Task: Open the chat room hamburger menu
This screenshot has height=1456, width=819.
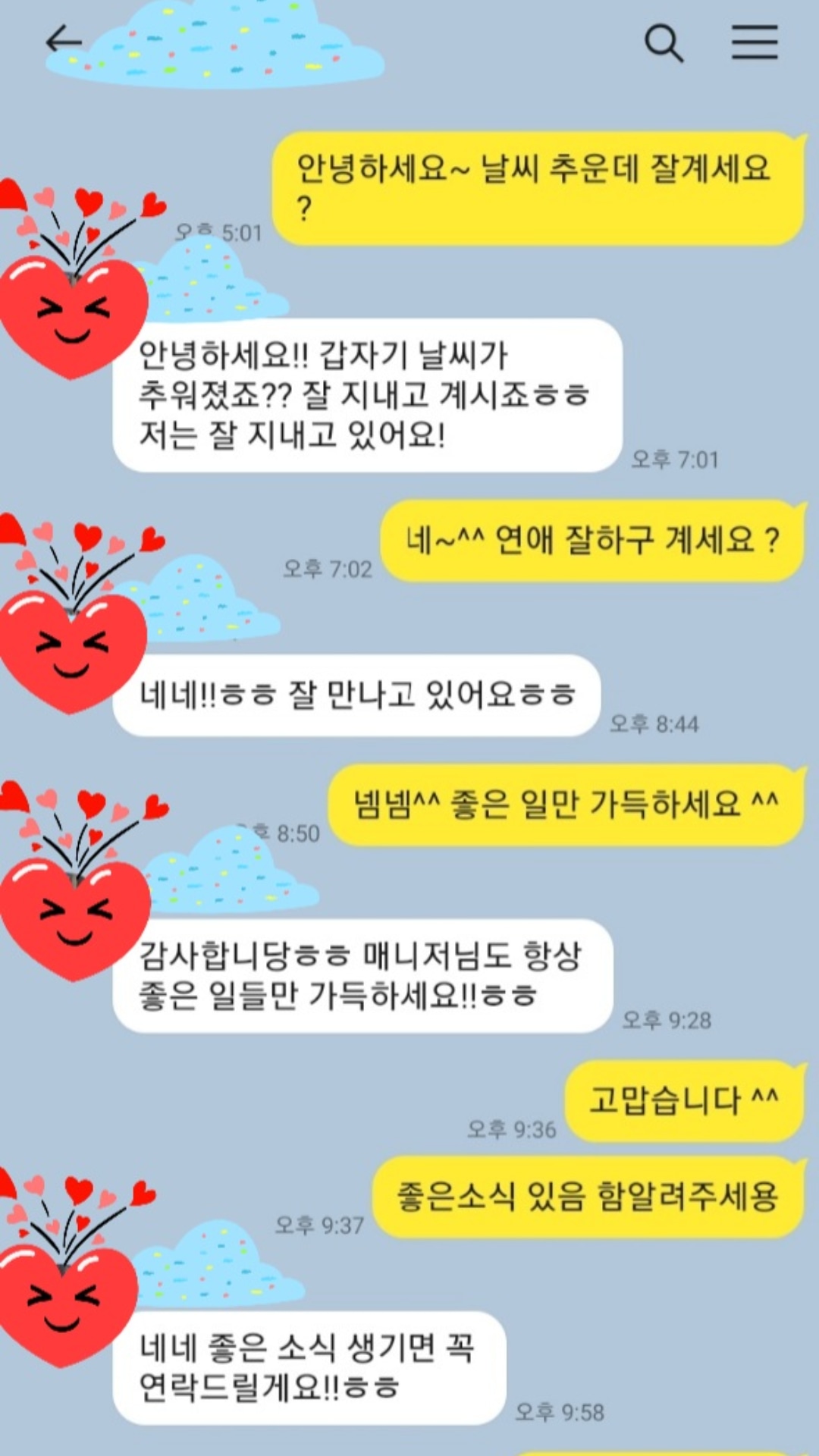Action: pyautogui.click(x=755, y=42)
